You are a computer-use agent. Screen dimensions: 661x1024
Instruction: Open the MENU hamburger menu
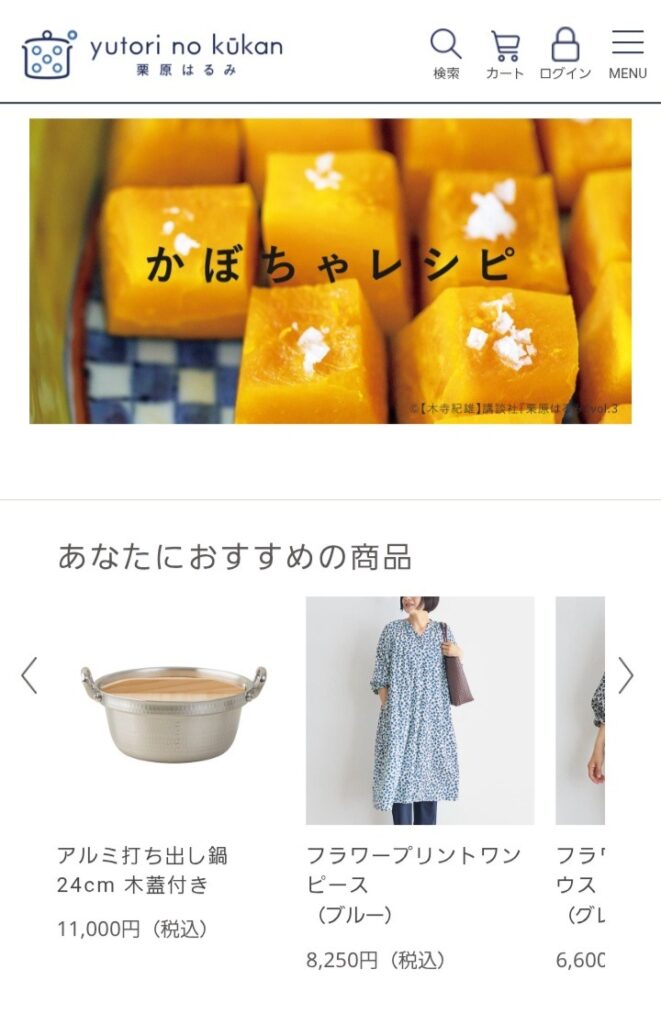tap(627, 54)
